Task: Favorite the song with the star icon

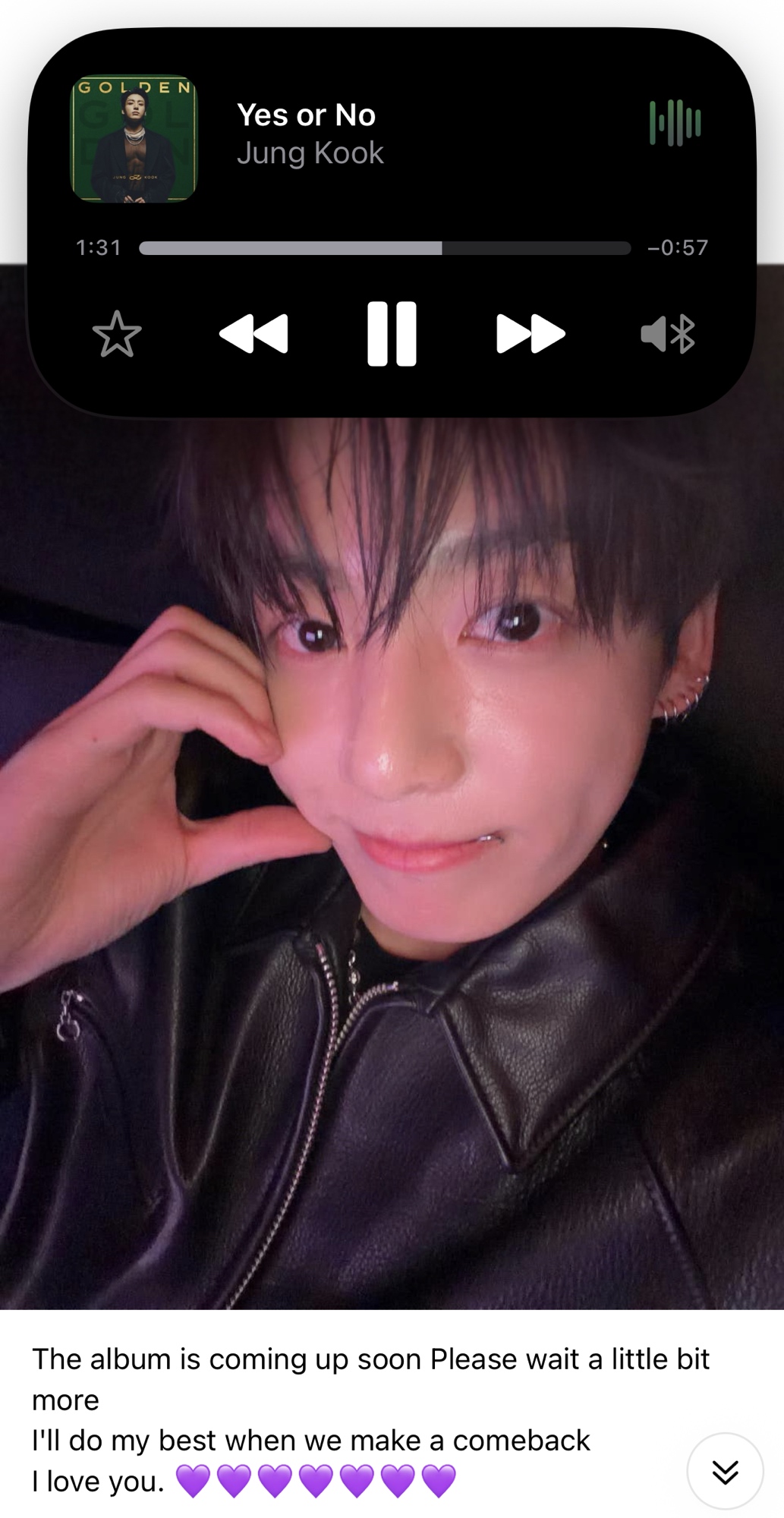Action: point(117,334)
